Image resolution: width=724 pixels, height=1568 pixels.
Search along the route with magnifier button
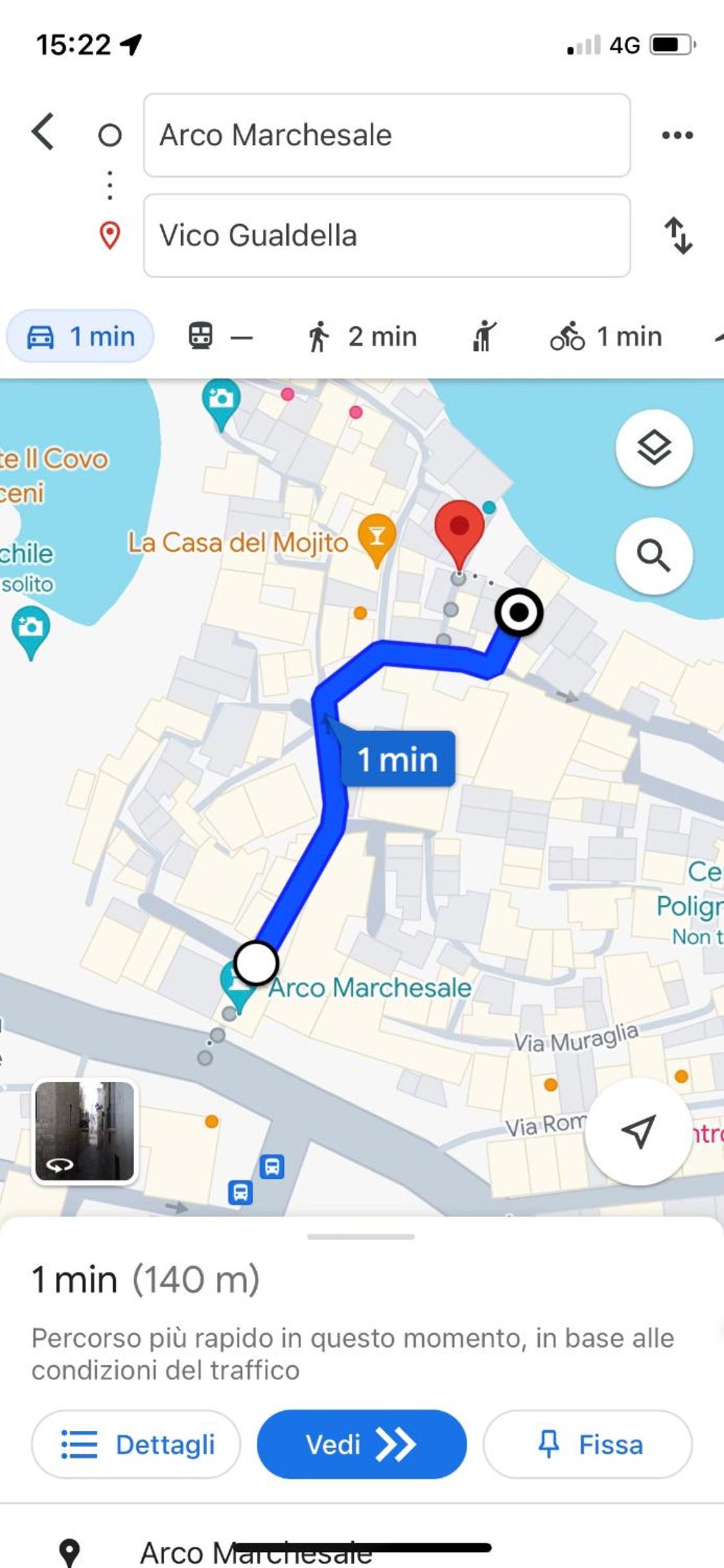click(x=654, y=556)
